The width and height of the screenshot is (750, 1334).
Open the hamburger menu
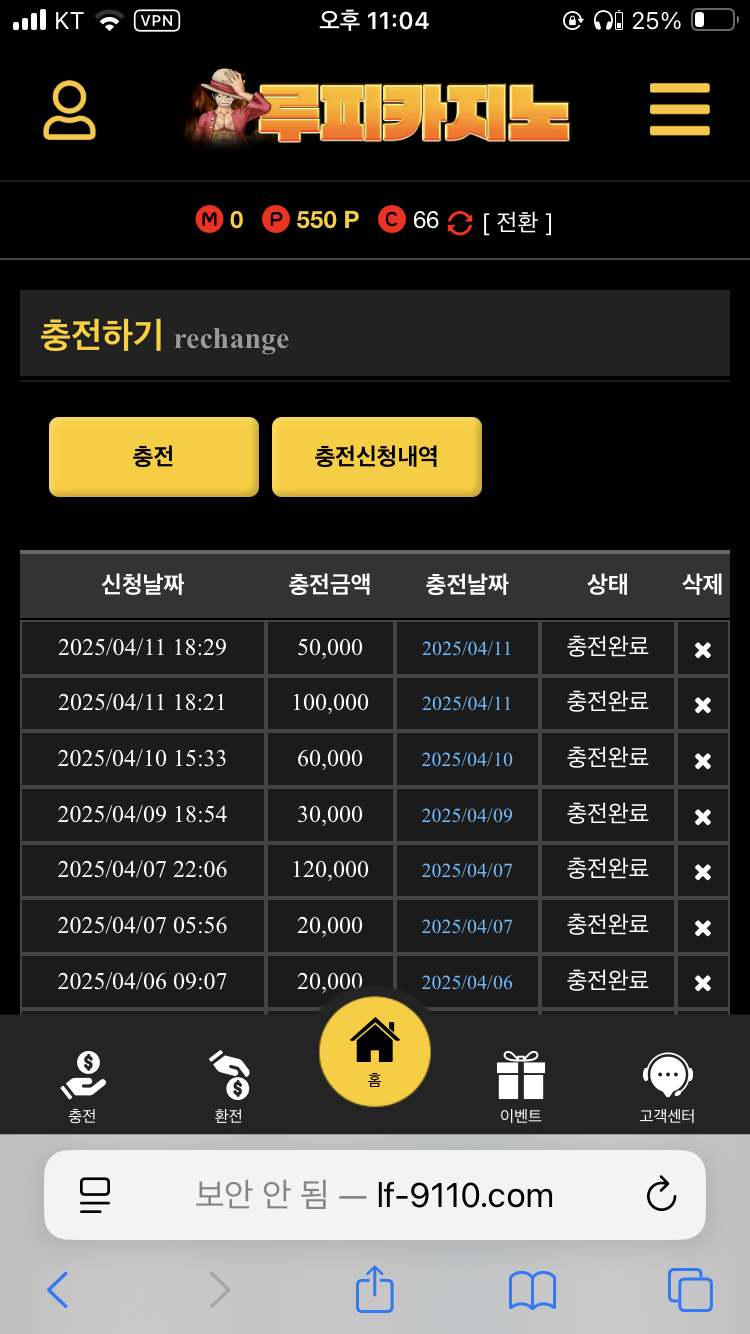(x=679, y=110)
